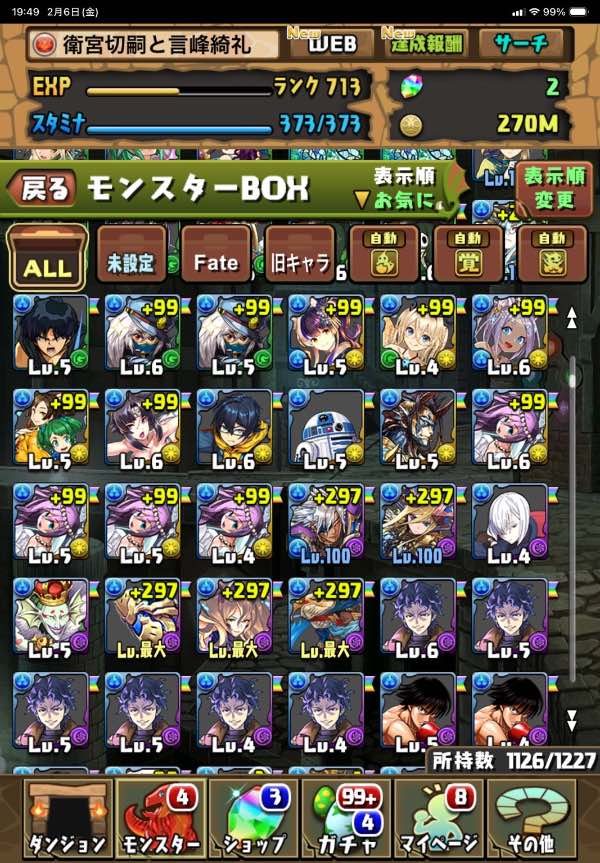The width and height of the screenshot is (600, 863).
Task: Change sort order with 表示順変更
Action: pos(551,188)
